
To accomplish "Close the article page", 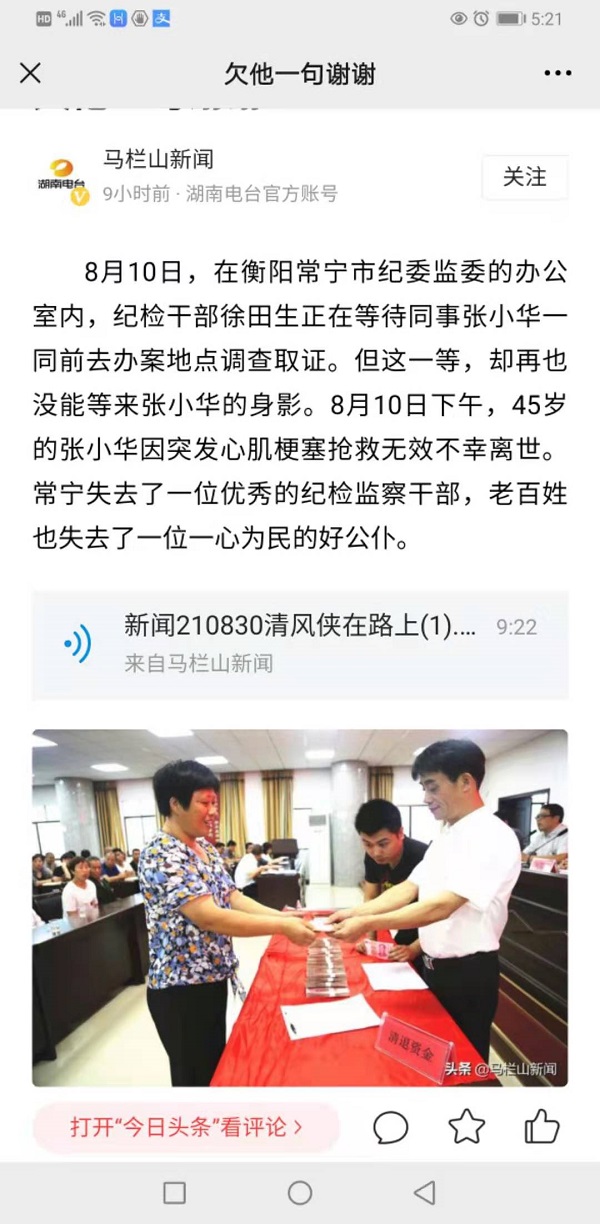I will click(x=31, y=73).
